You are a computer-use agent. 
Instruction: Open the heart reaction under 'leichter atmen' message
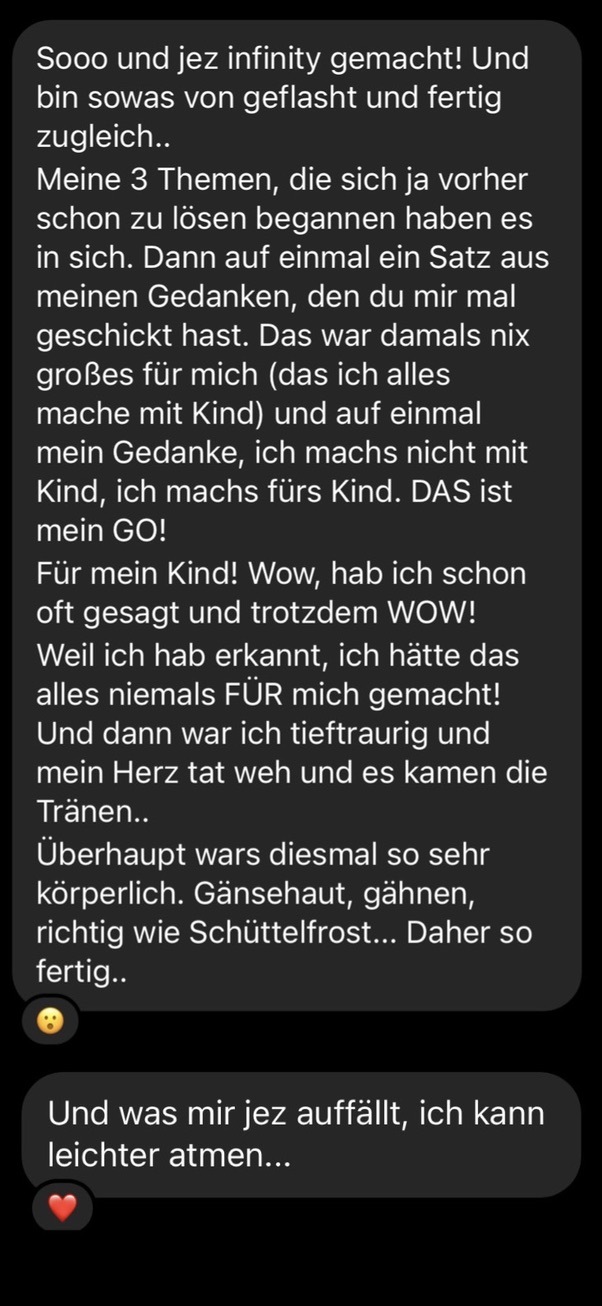[x=62, y=1208]
